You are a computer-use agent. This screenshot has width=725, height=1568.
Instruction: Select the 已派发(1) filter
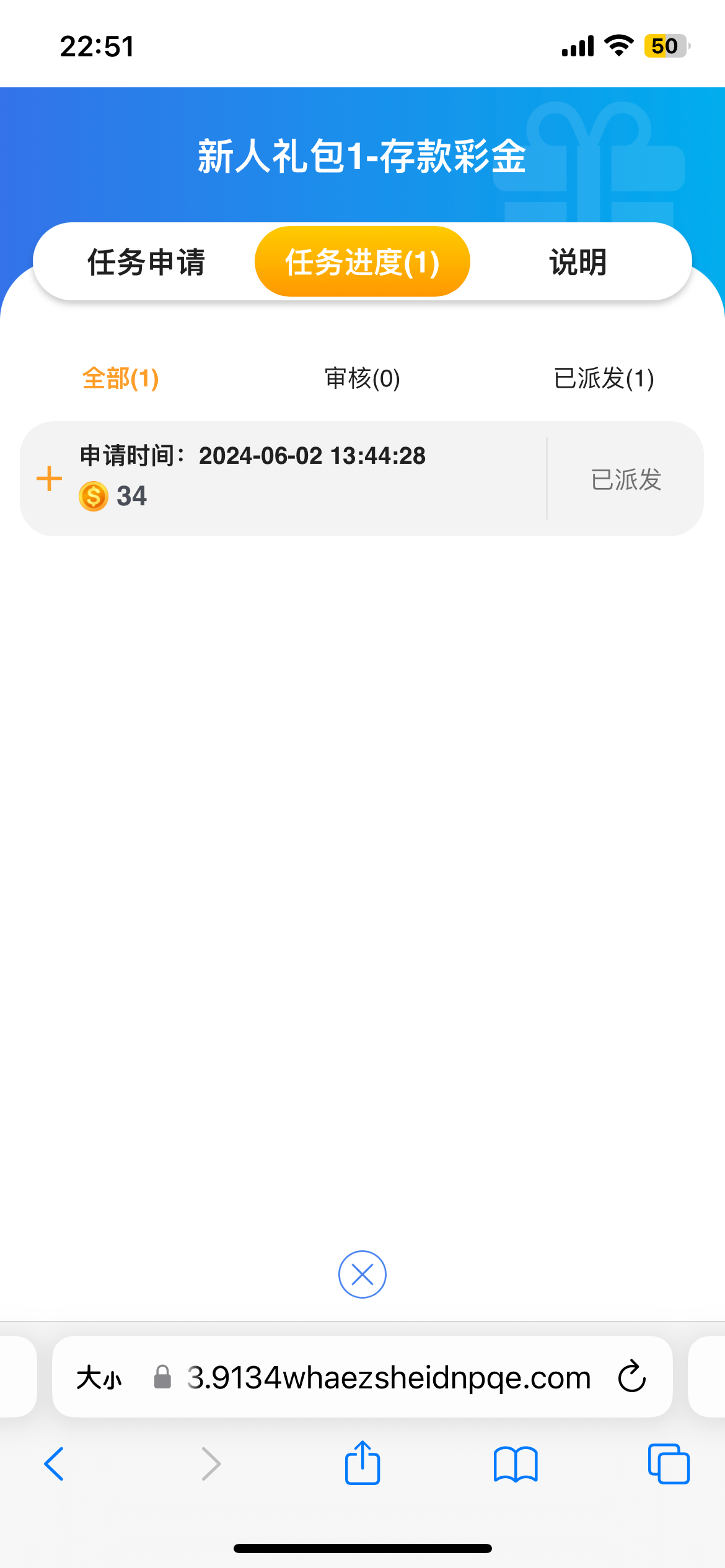pos(604,379)
